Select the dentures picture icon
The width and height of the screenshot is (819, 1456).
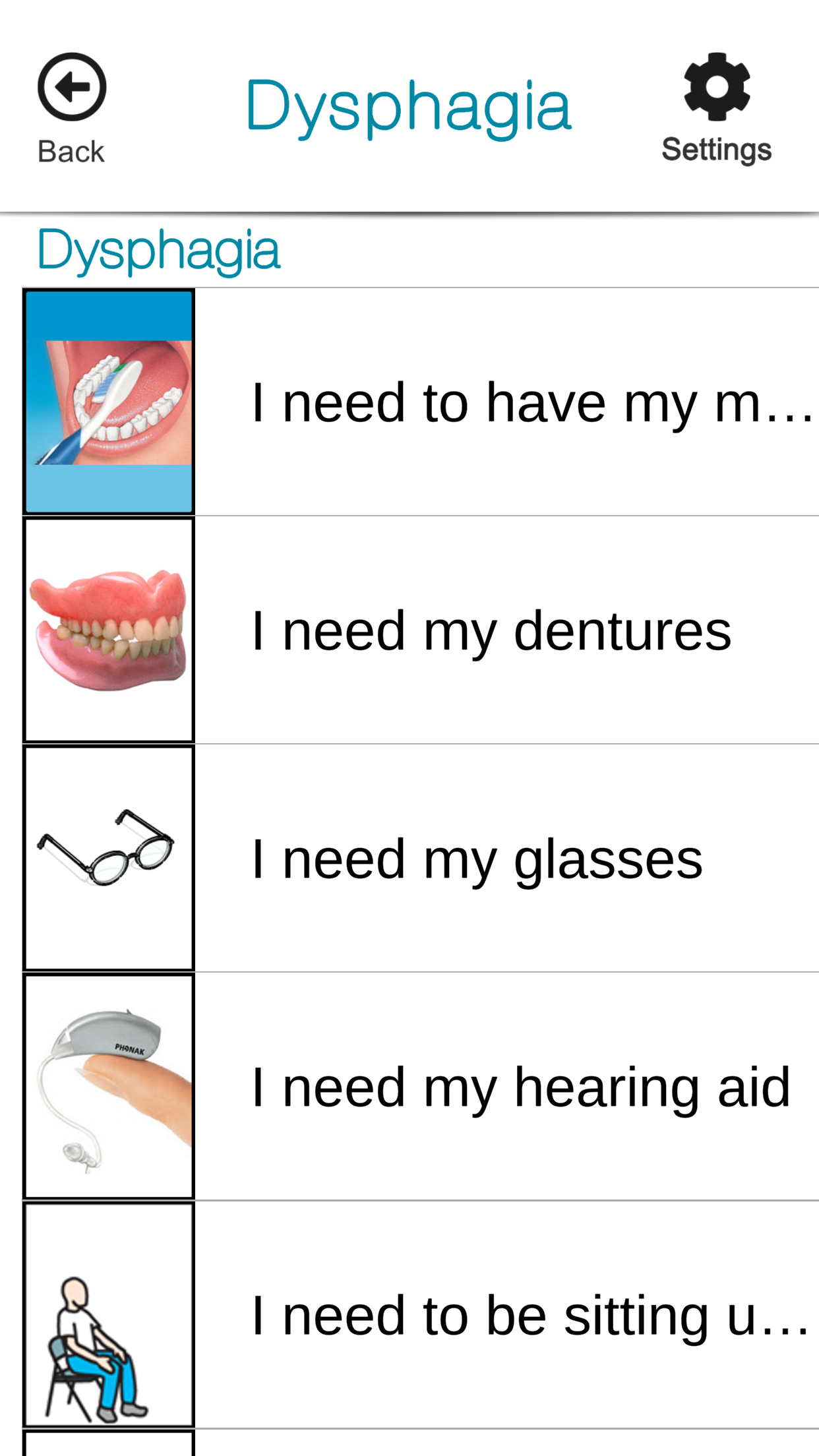[109, 628]
